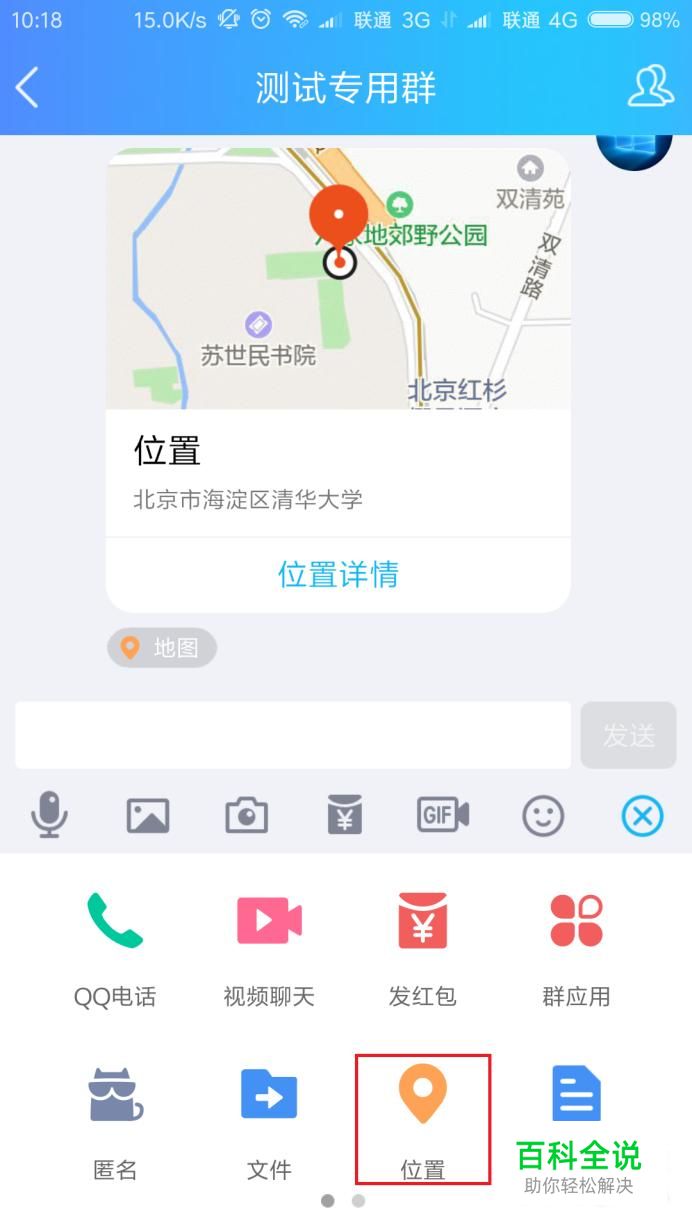Record a voice message with the microphone
The height and width of the screenshot is (1230, 692).
coord(49,815)
